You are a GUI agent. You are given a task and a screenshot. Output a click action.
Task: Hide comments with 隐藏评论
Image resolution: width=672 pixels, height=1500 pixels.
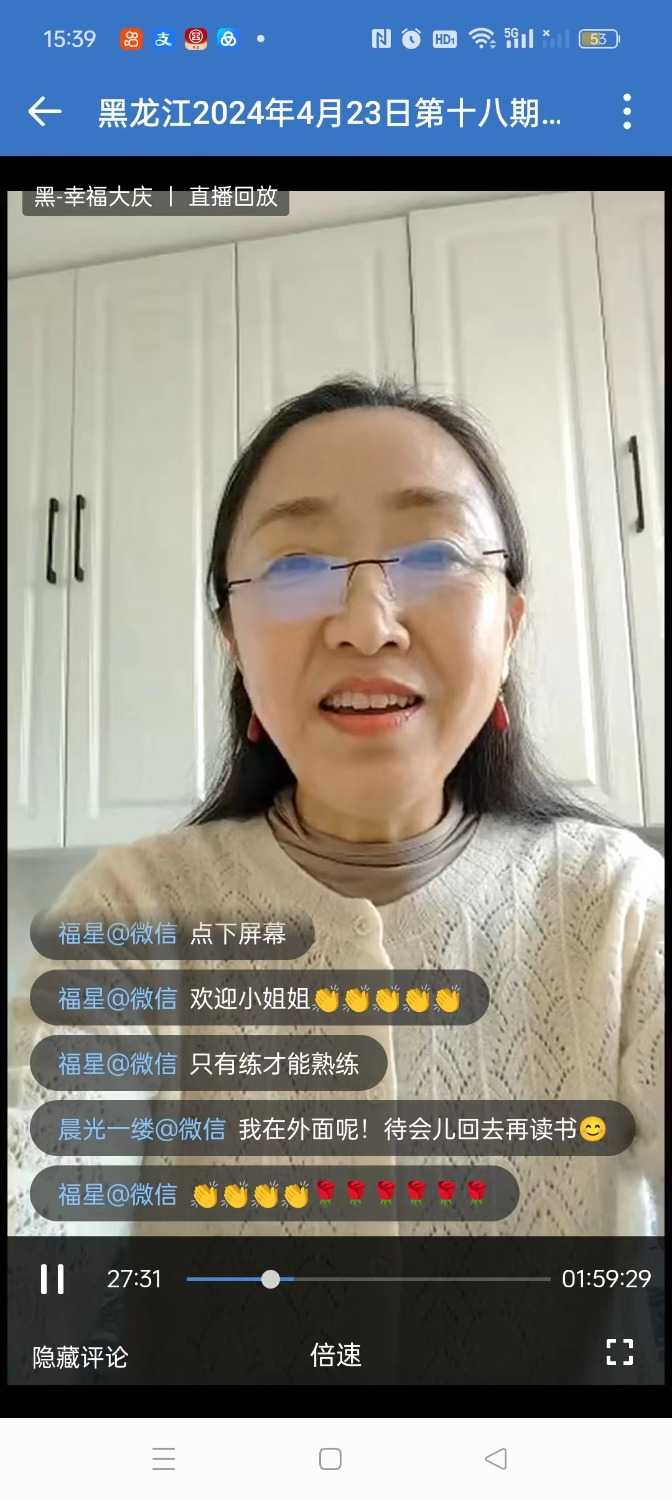[80, 1357]
